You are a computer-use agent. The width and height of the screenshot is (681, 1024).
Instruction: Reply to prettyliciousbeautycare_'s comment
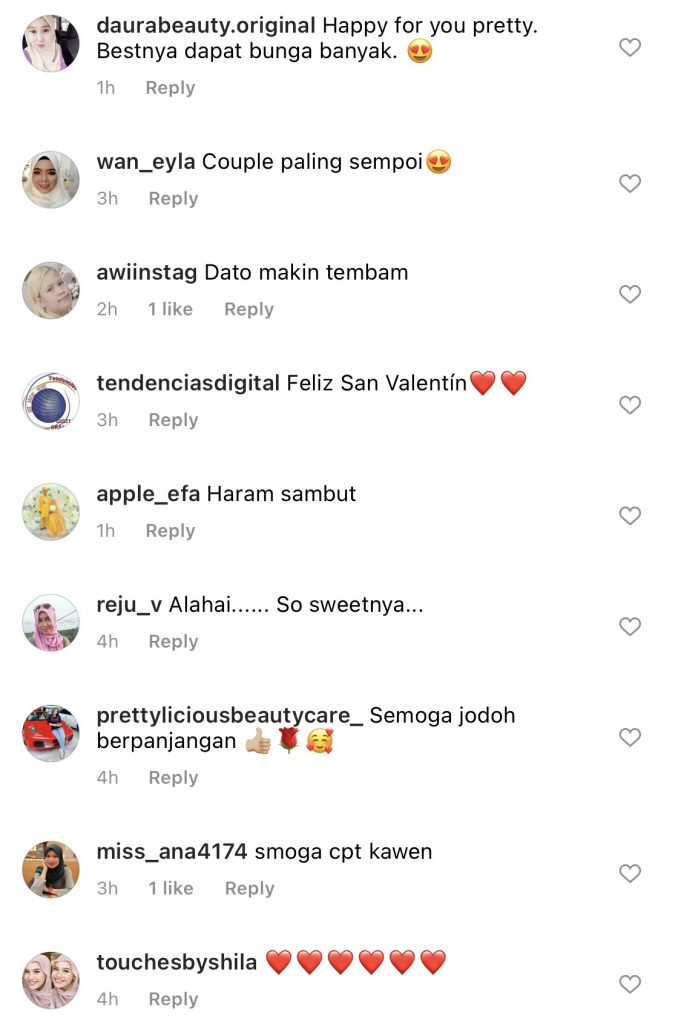173,777
